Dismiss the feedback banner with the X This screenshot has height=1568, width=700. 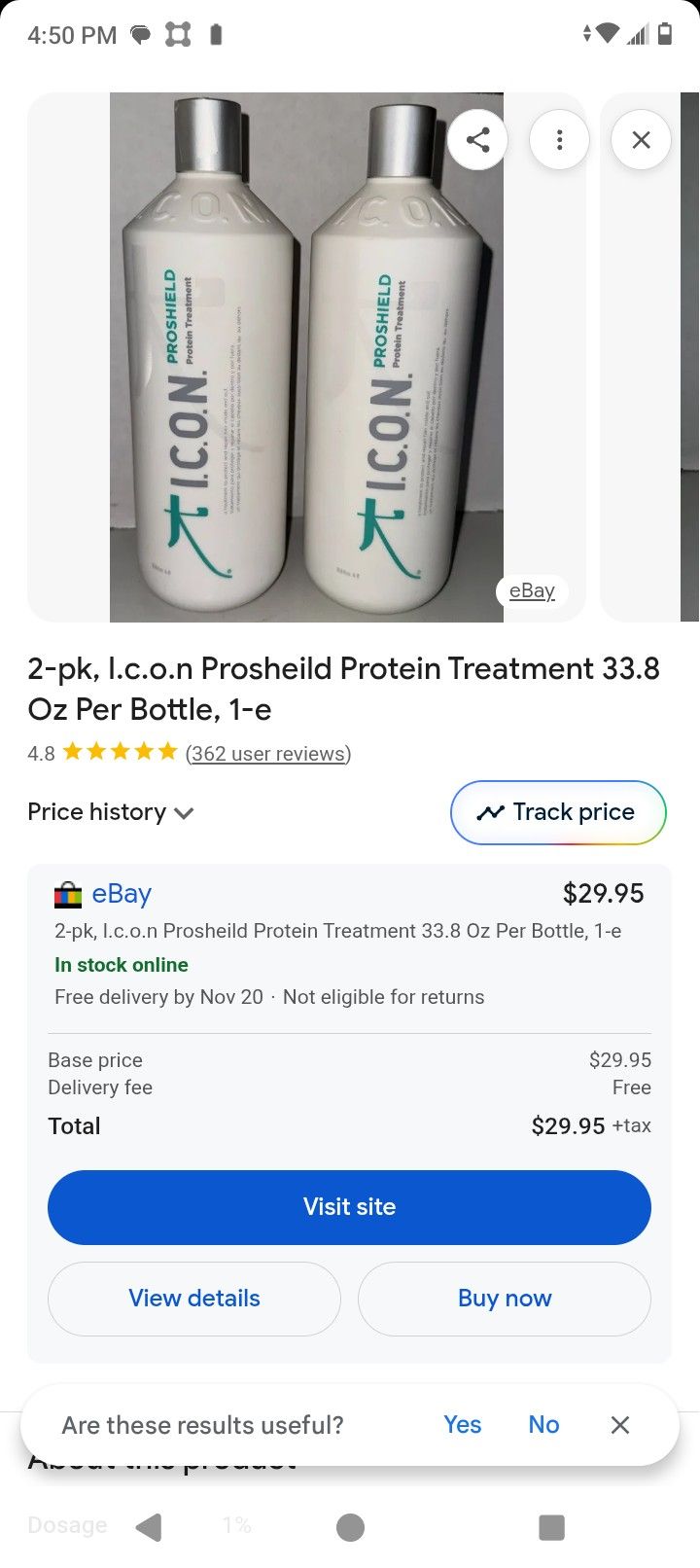click(620, 1424)
